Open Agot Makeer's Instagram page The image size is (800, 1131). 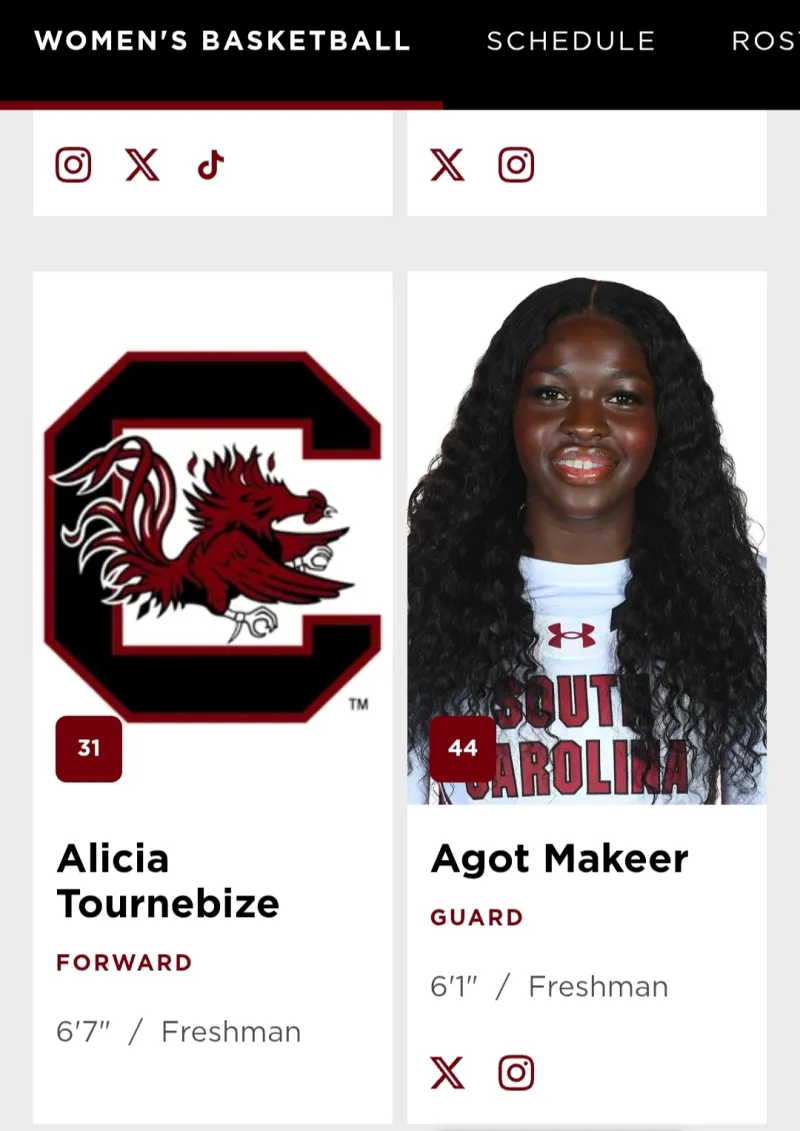[516, 1073]
